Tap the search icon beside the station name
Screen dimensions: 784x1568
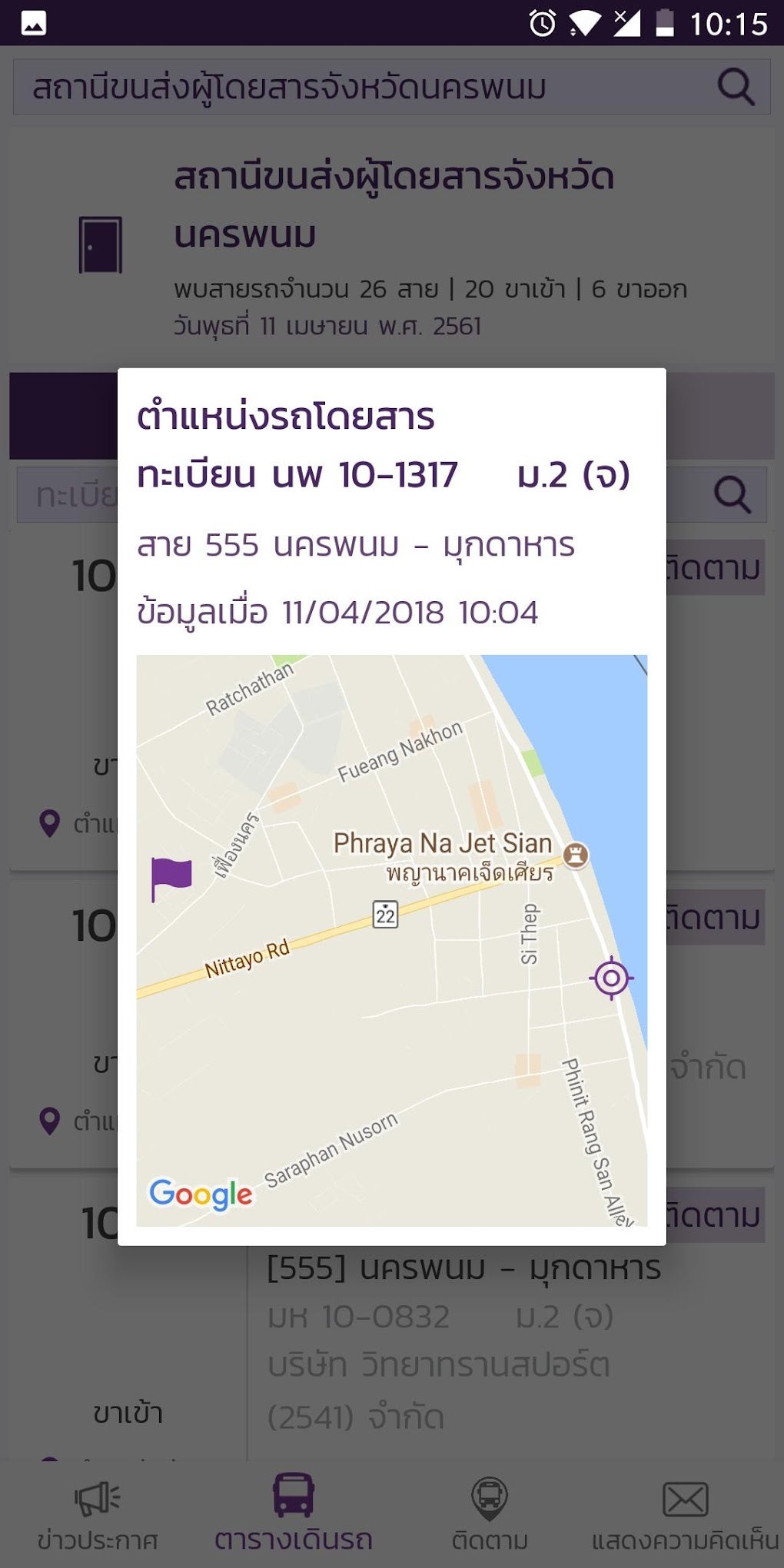pos(736,87)
